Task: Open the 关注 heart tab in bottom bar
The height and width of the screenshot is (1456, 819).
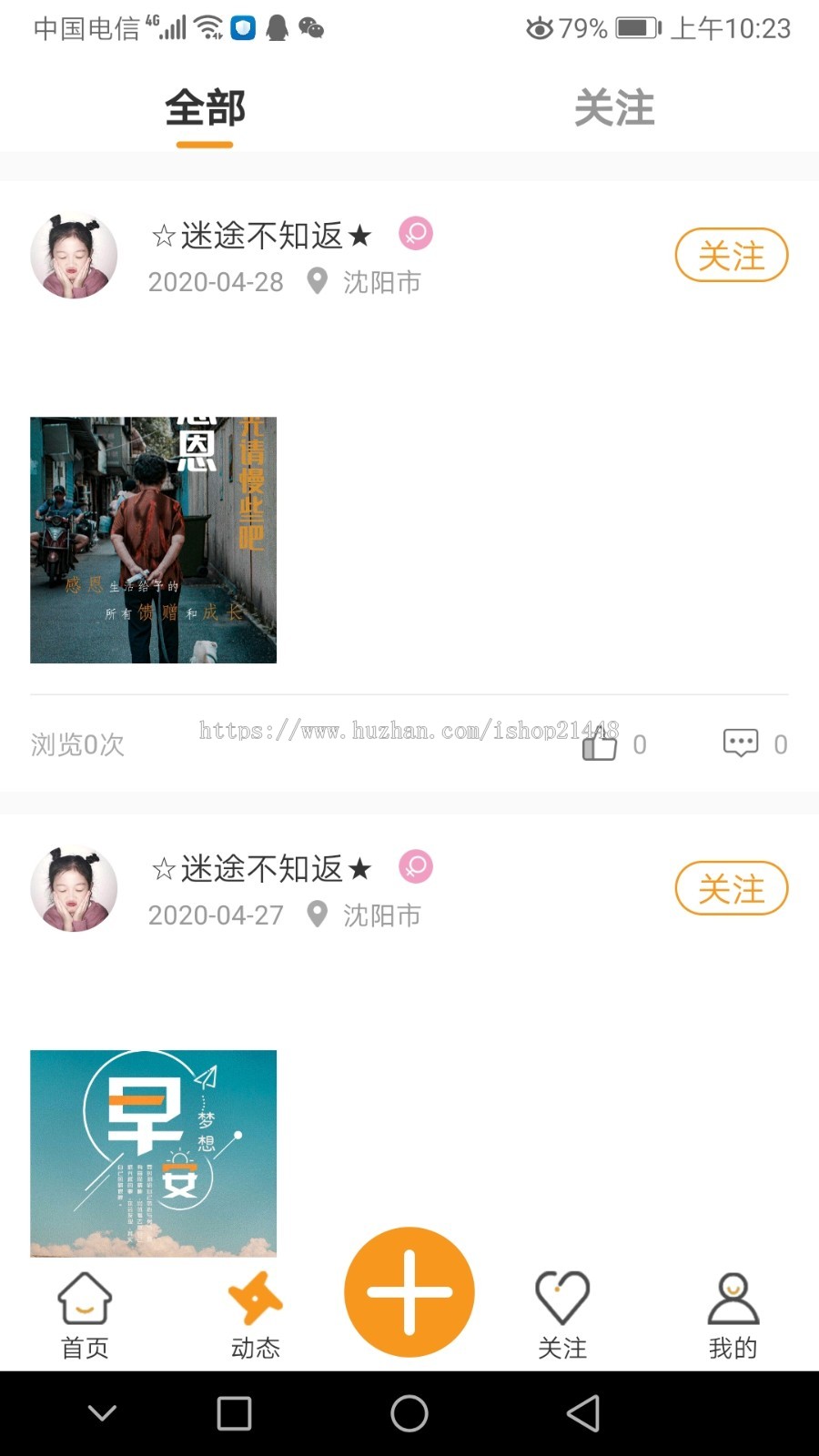Action: pos(562,1315)
